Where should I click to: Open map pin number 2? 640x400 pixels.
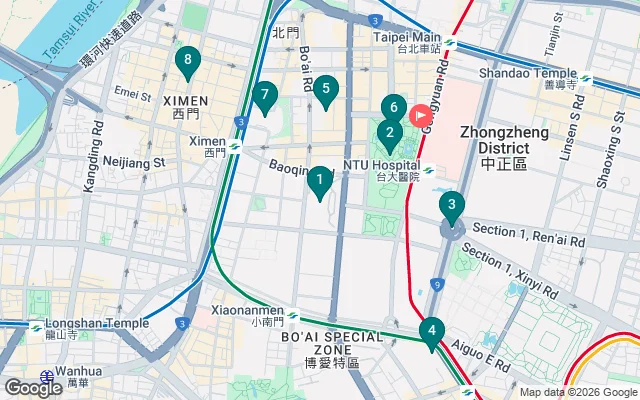click(389, 133)
